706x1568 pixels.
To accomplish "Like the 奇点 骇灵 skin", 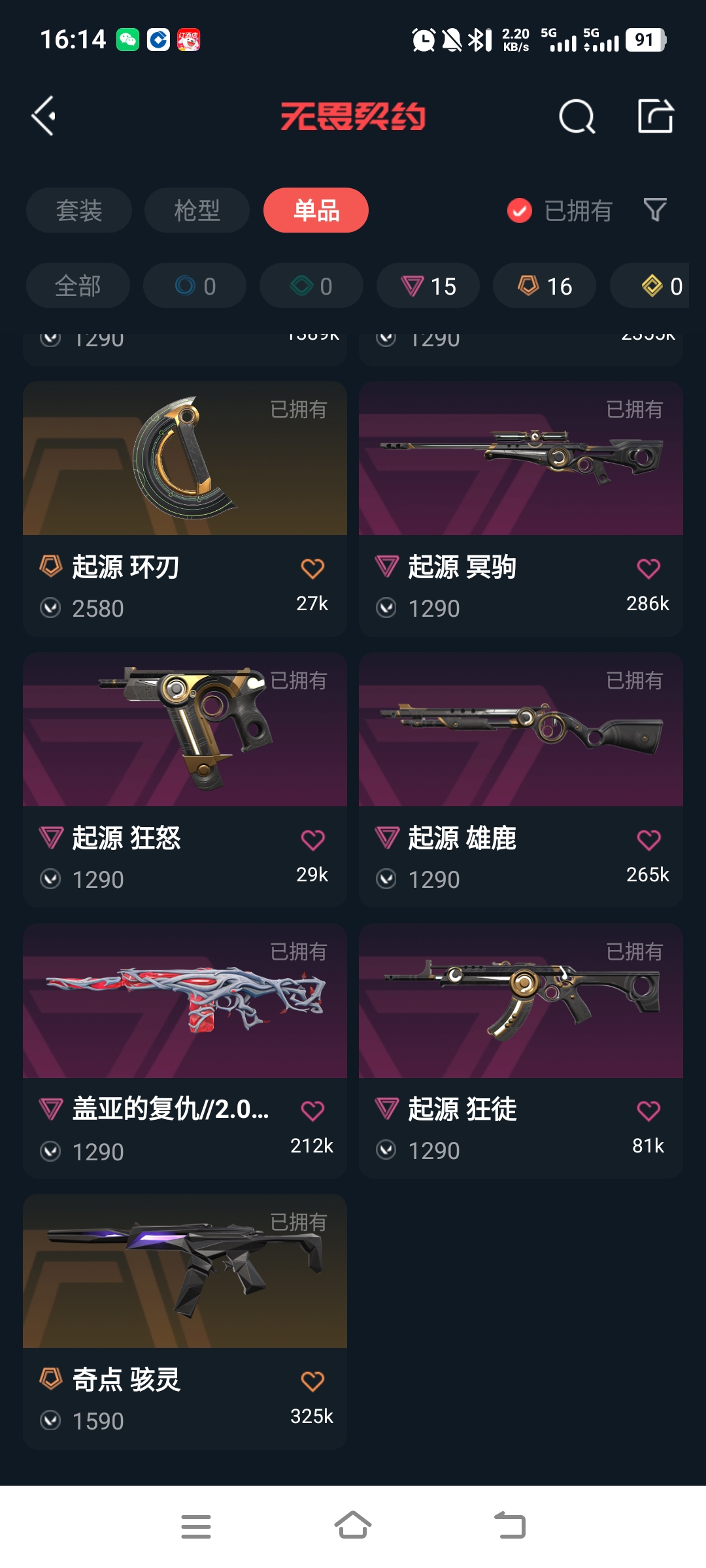I will (x=312, y=1381).
